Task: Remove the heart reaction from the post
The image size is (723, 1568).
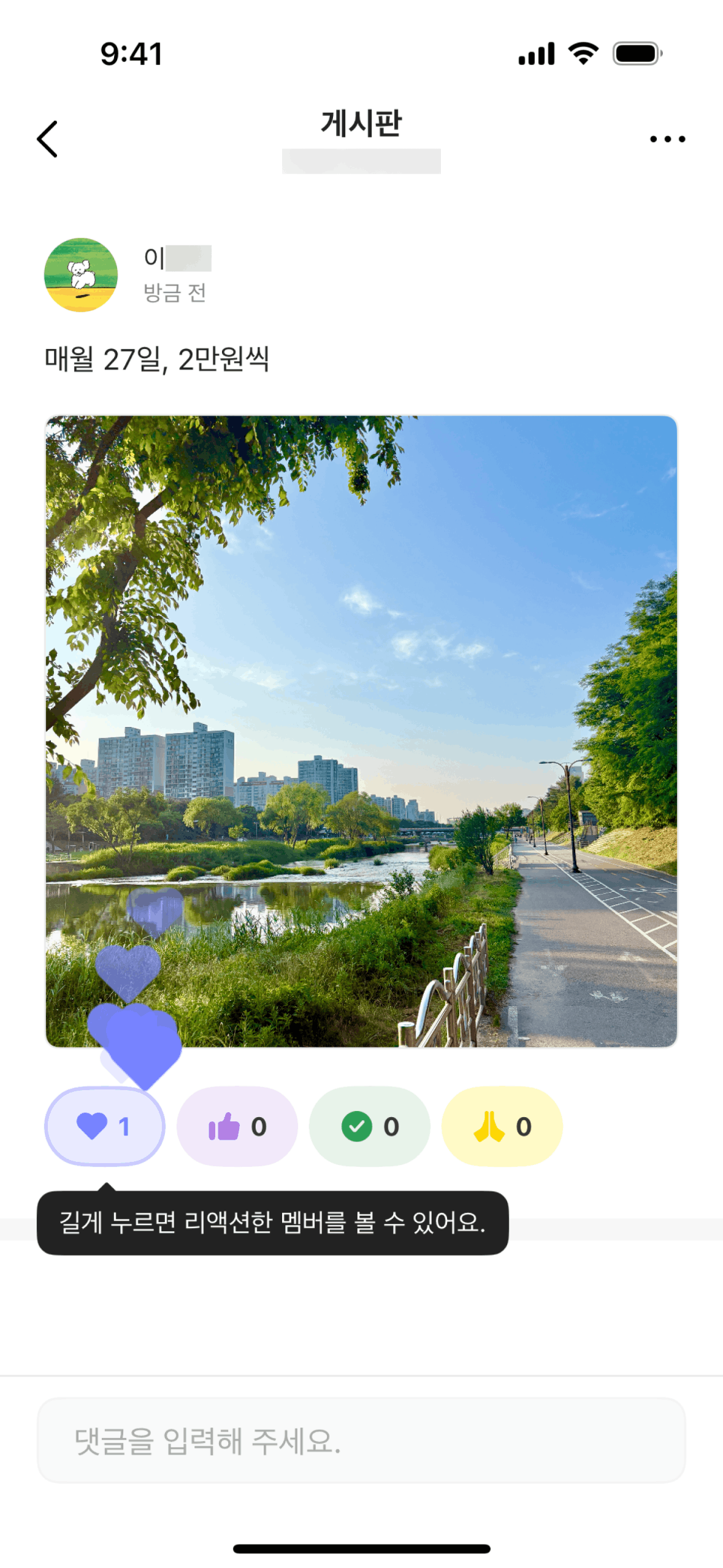Action: point(105,1126)
